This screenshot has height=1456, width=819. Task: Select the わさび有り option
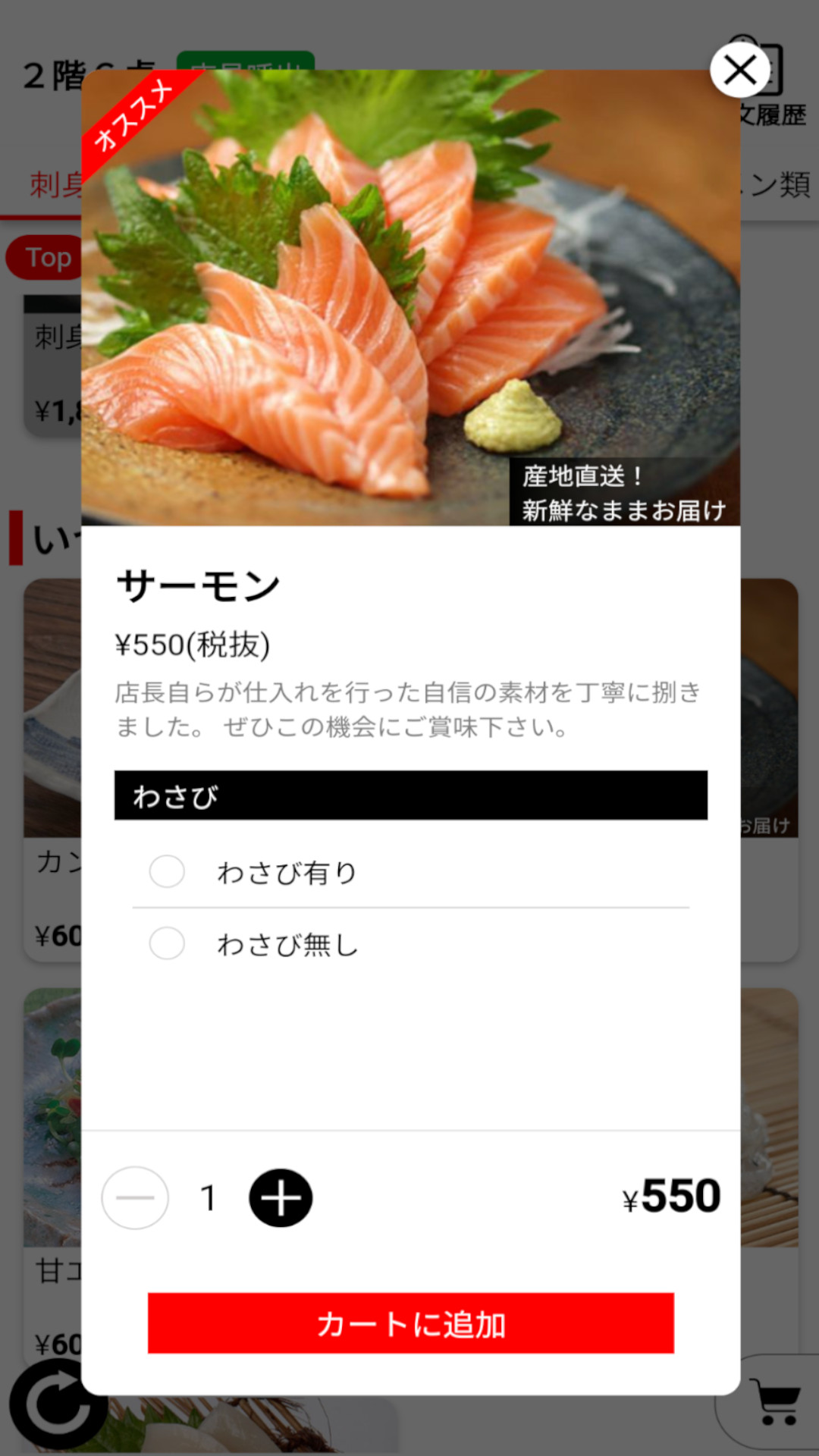coord(168,872)
